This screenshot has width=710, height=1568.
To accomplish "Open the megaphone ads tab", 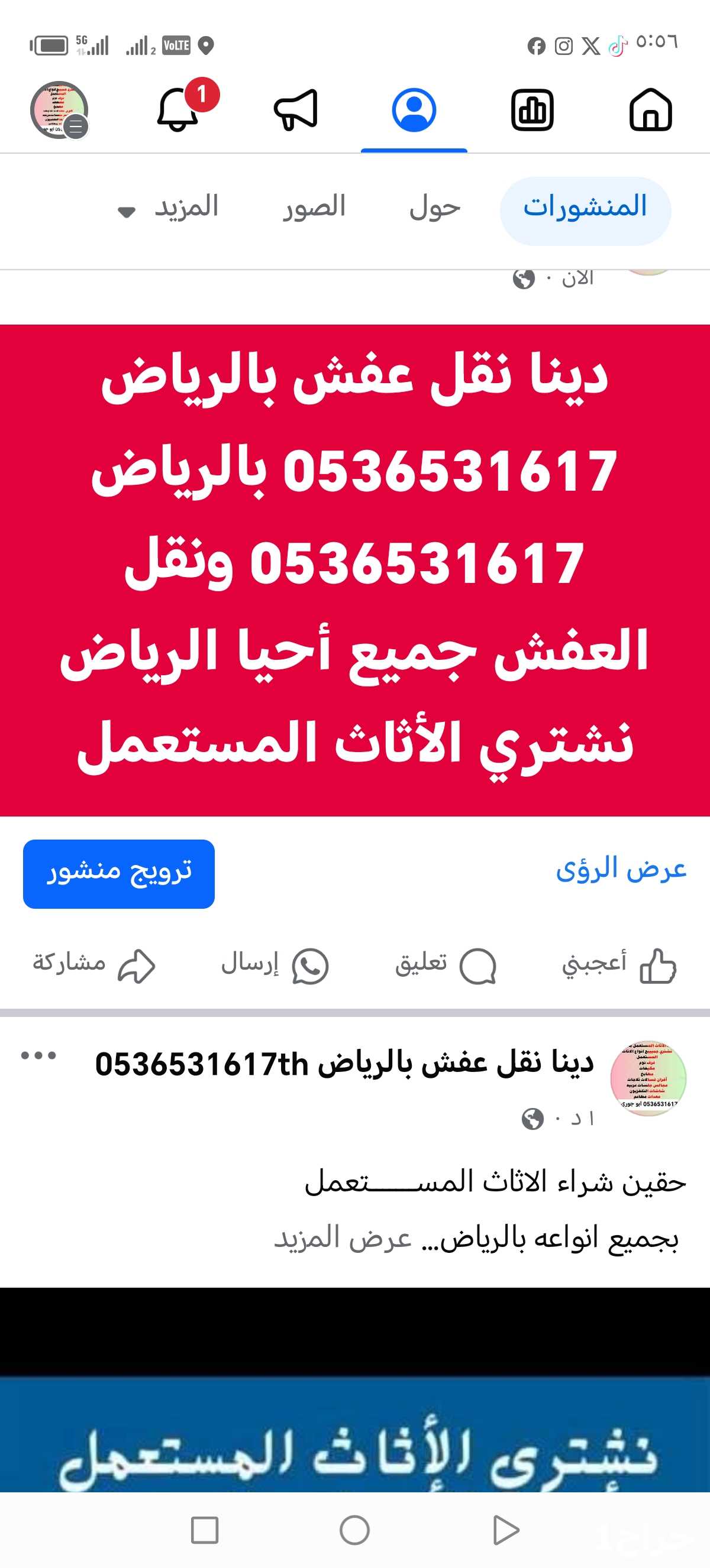I will click(x=296, y=110).
